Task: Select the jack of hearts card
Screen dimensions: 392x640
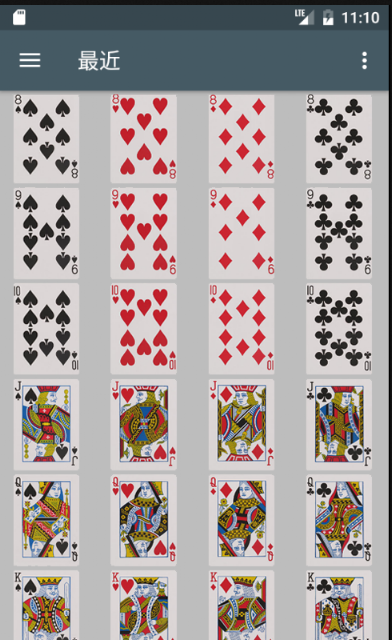Action: [144, 424]
